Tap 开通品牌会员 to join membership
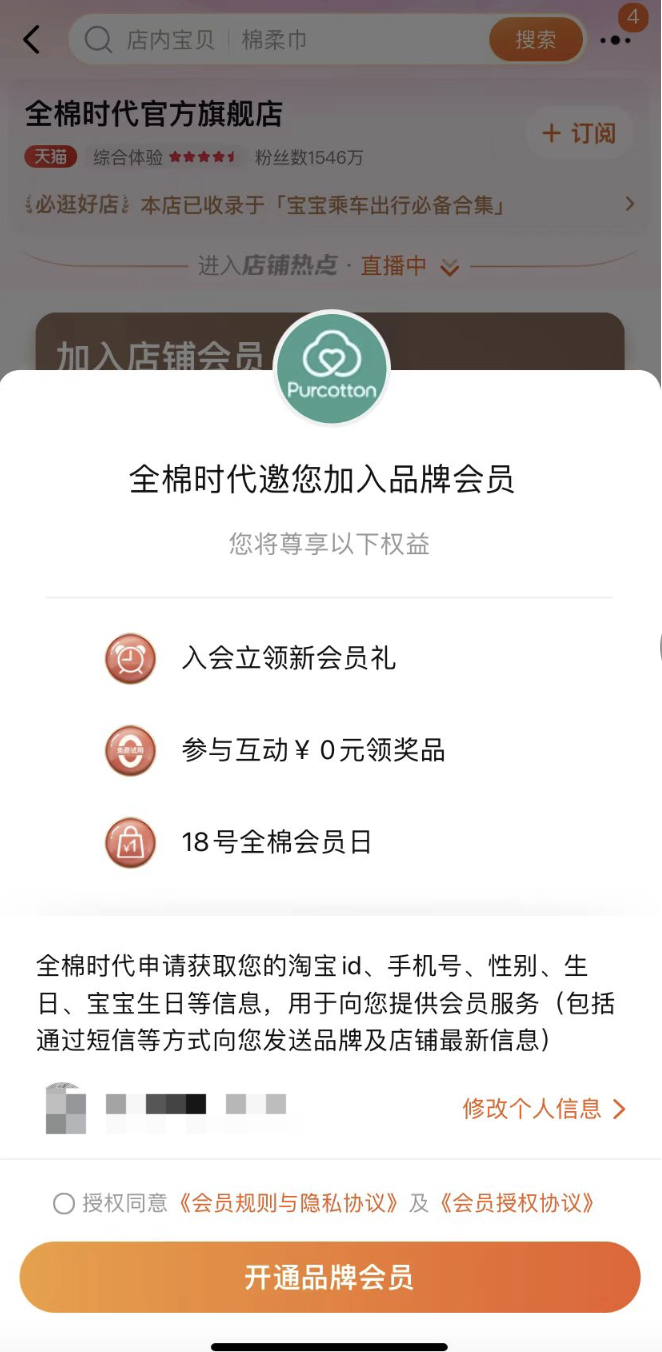 pos(330,1277)
